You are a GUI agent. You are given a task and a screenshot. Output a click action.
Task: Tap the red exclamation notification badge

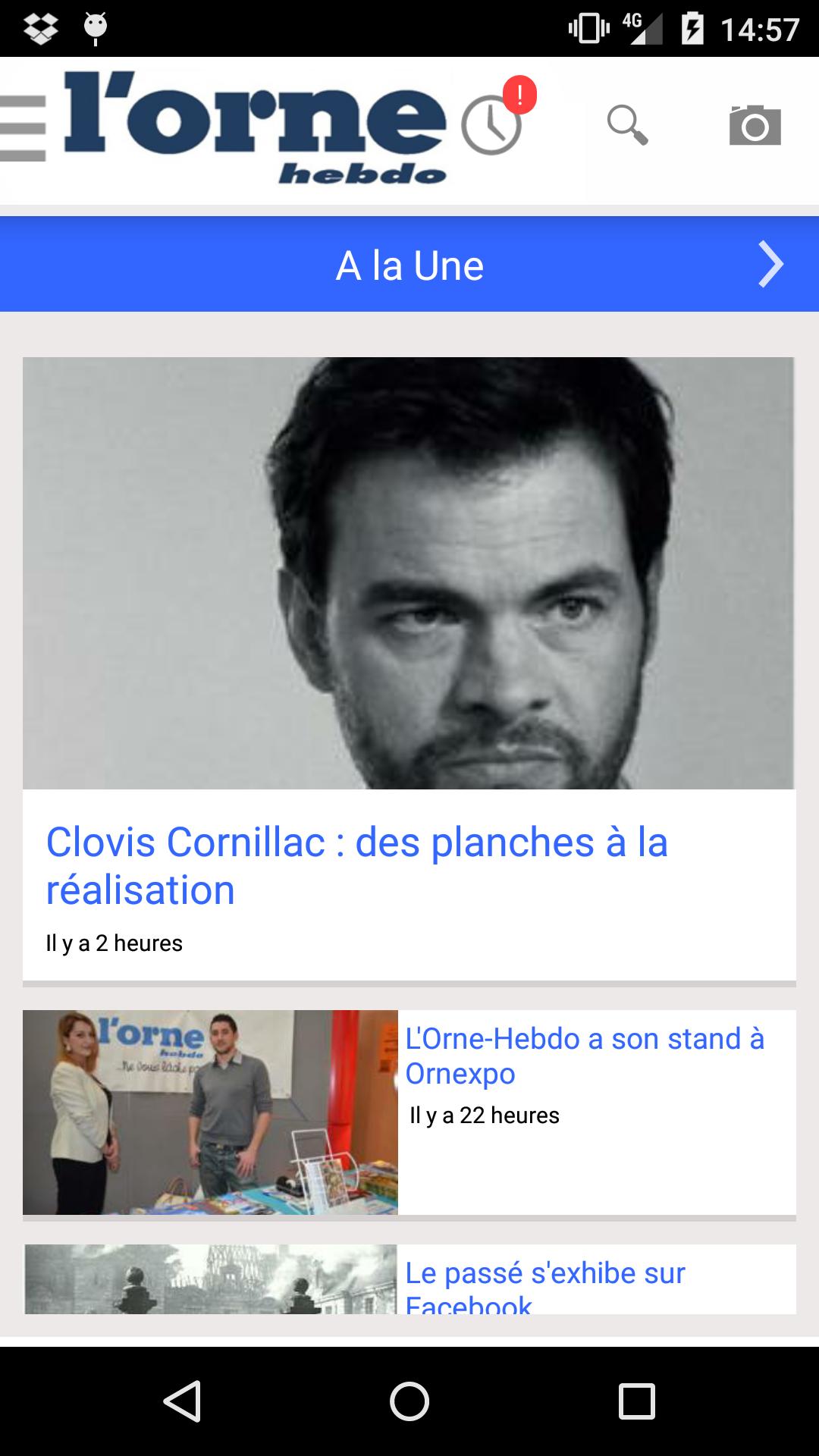520,96
